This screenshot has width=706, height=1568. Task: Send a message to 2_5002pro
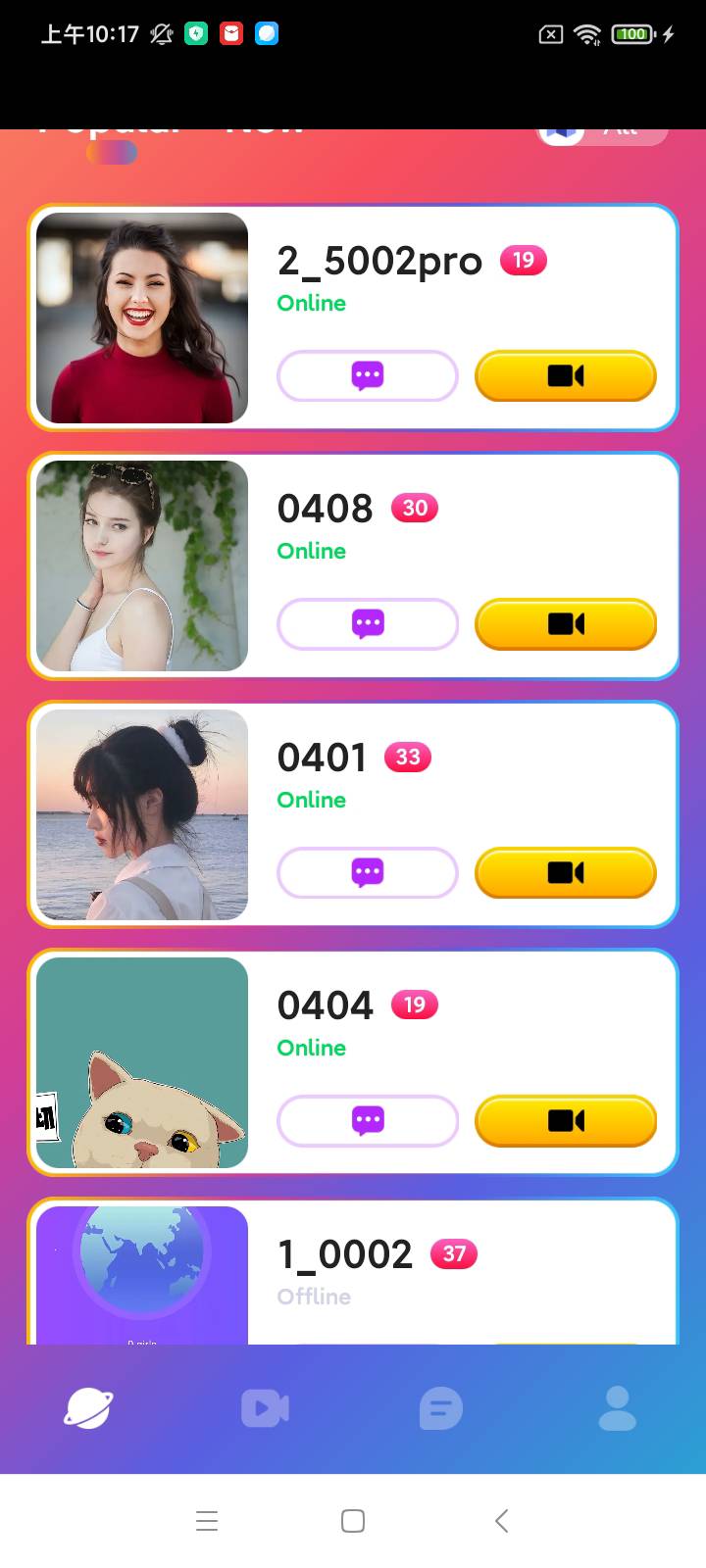point(367,376)
